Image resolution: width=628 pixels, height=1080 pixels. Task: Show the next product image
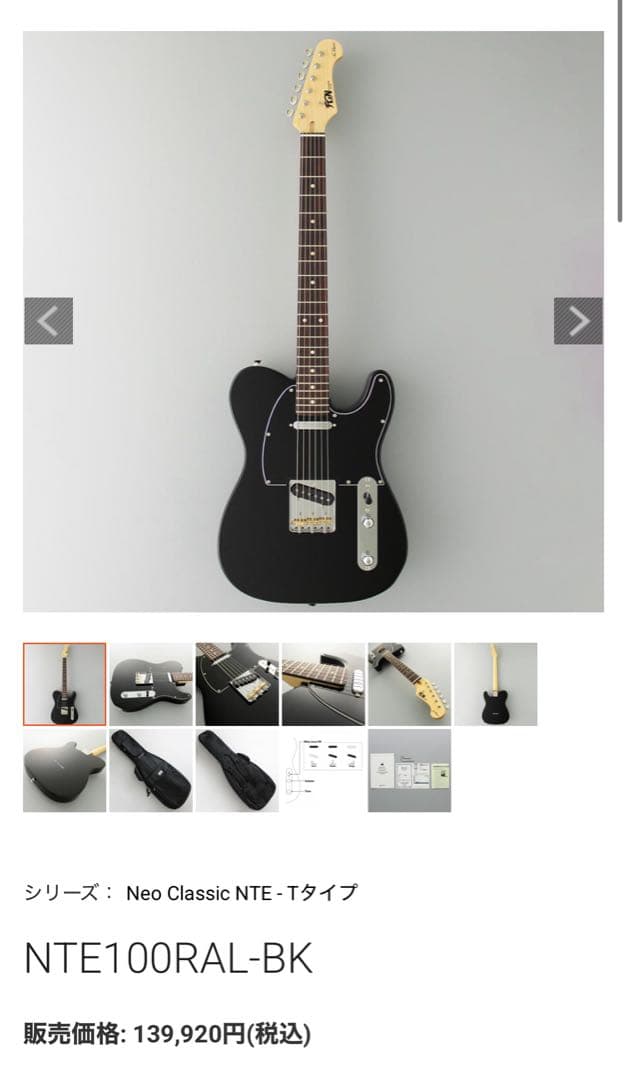(578, 321)
